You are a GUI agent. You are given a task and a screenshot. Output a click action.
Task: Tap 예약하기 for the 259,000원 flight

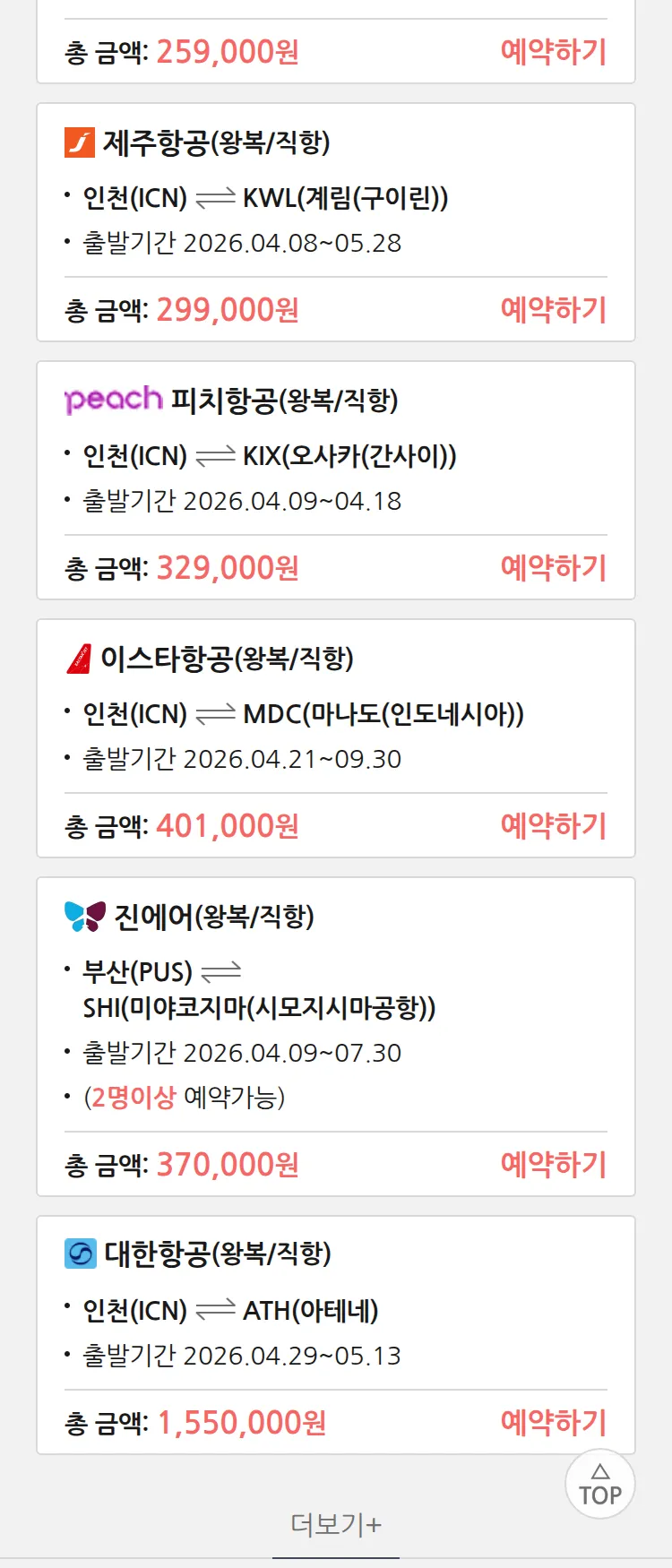point(553,52)
